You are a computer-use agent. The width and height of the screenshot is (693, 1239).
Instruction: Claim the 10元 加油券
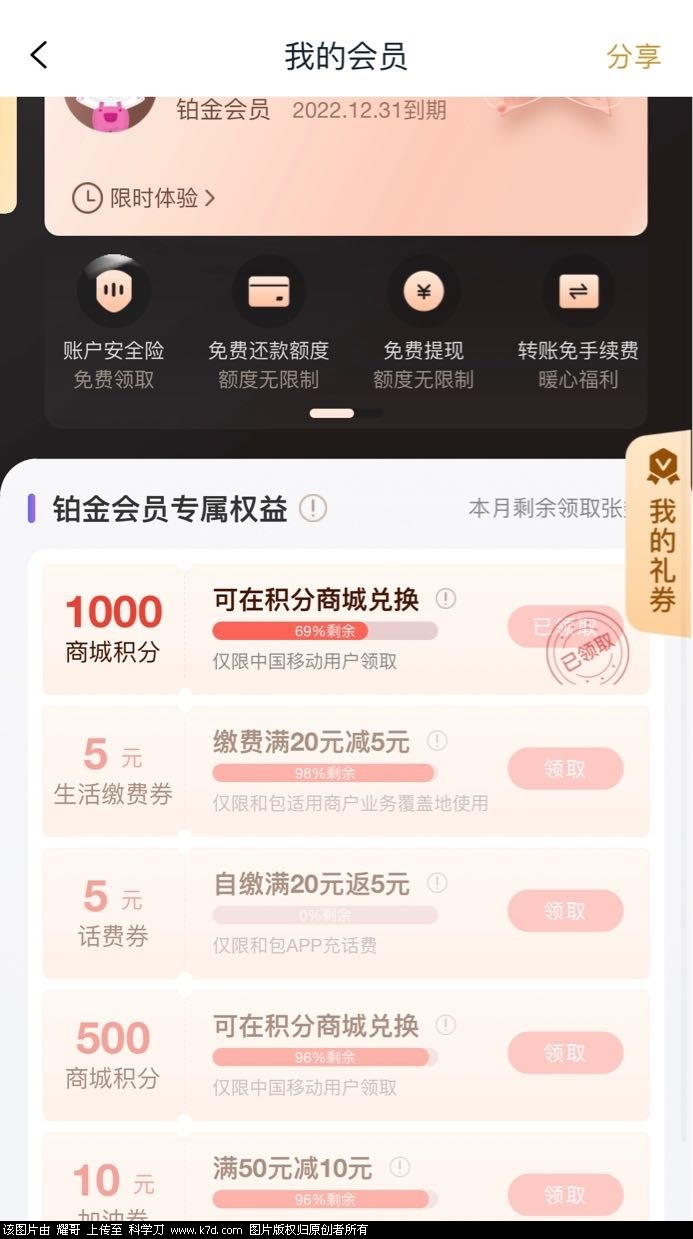565,1194
